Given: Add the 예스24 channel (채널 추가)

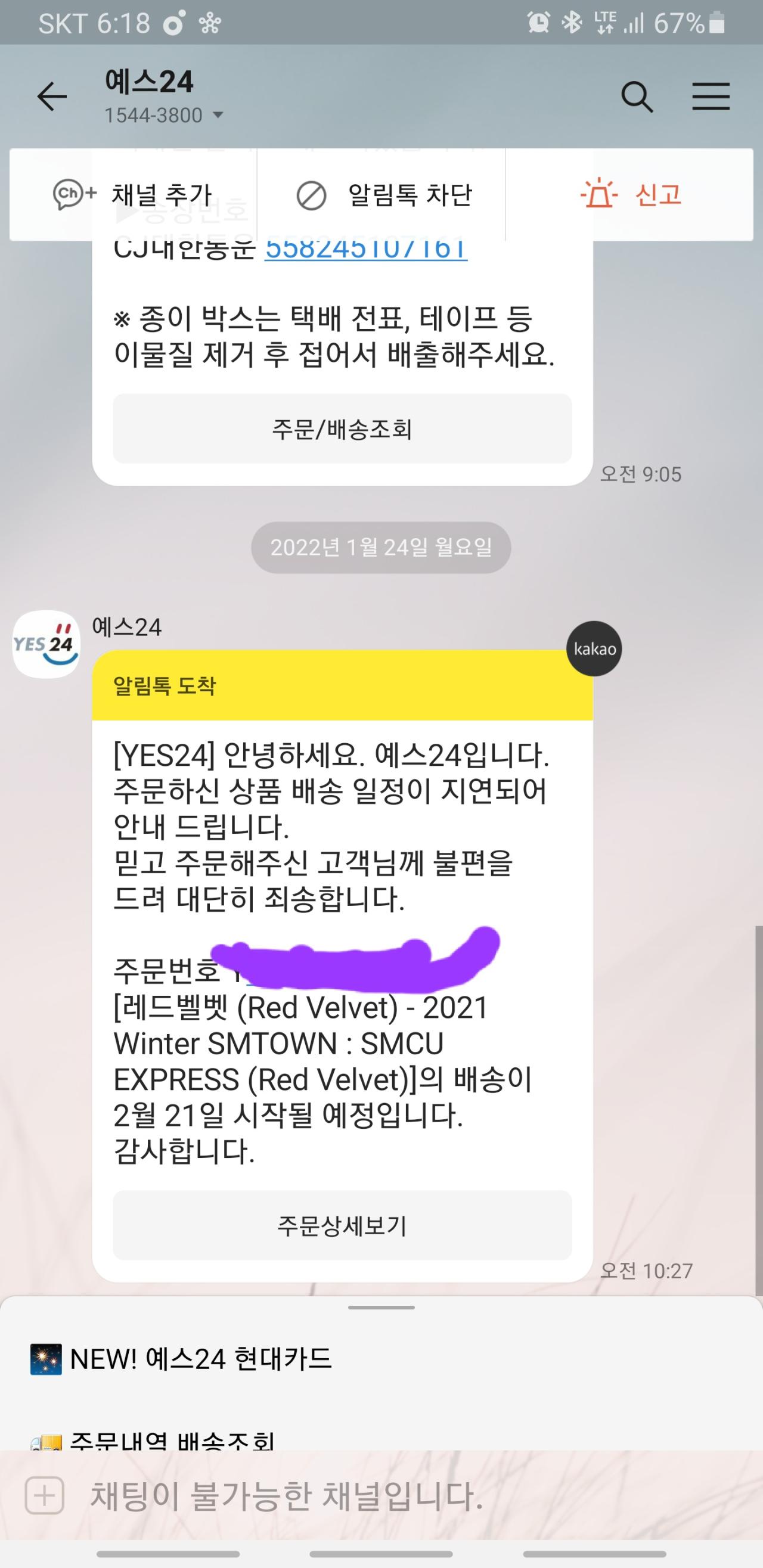Looking at the screenshot, I should (x=133, y=195).
